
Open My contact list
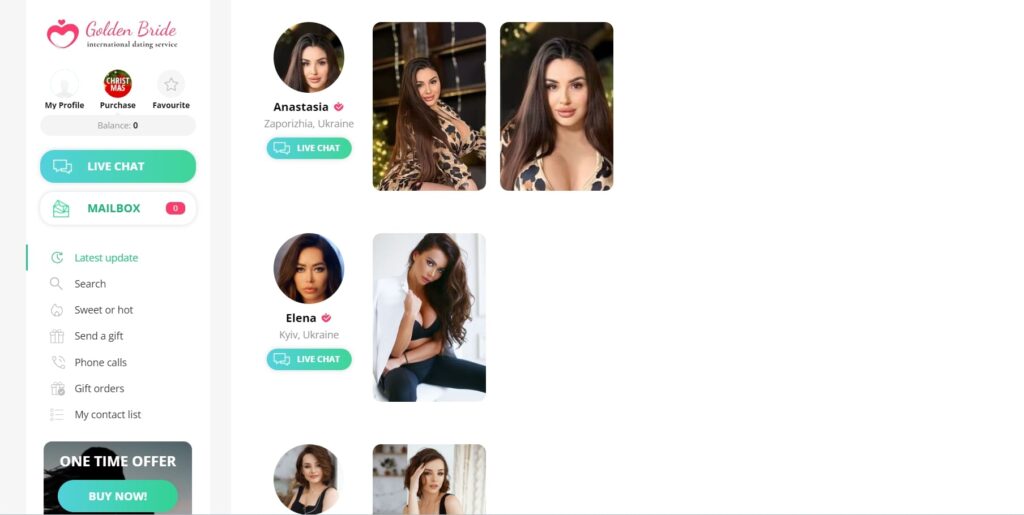(107, 414)
